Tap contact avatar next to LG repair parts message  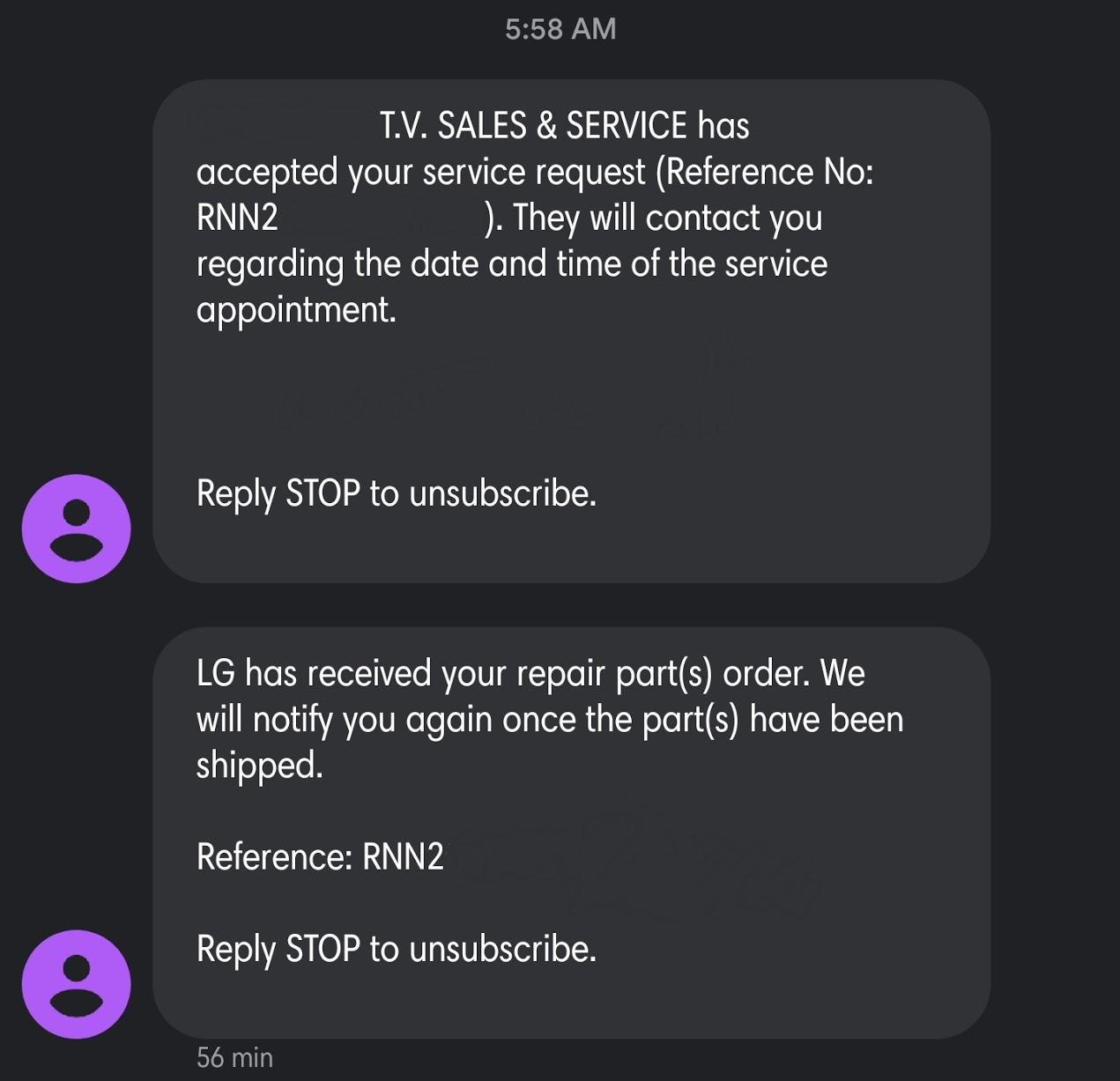click(77, 983)
